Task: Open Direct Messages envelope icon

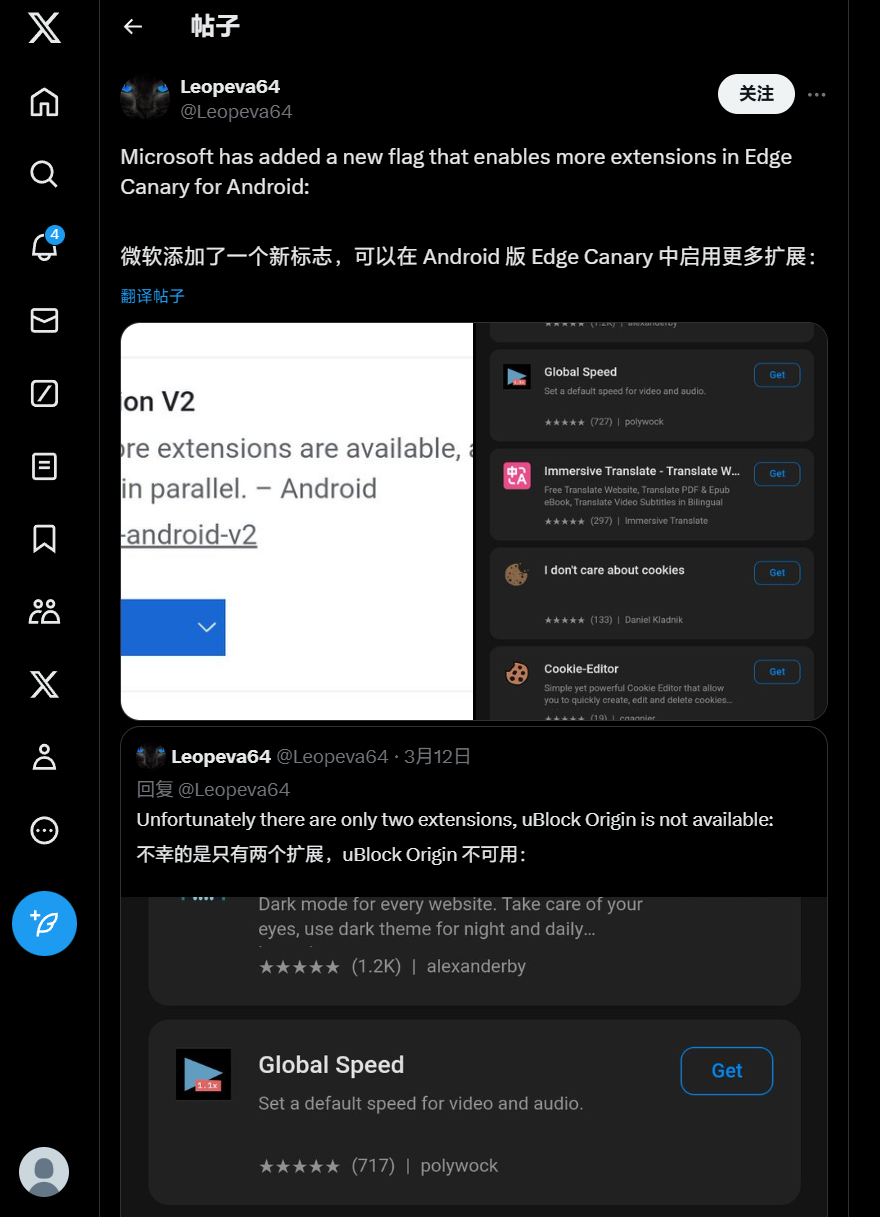Action: pyautogui.click(x=44, y=320)
